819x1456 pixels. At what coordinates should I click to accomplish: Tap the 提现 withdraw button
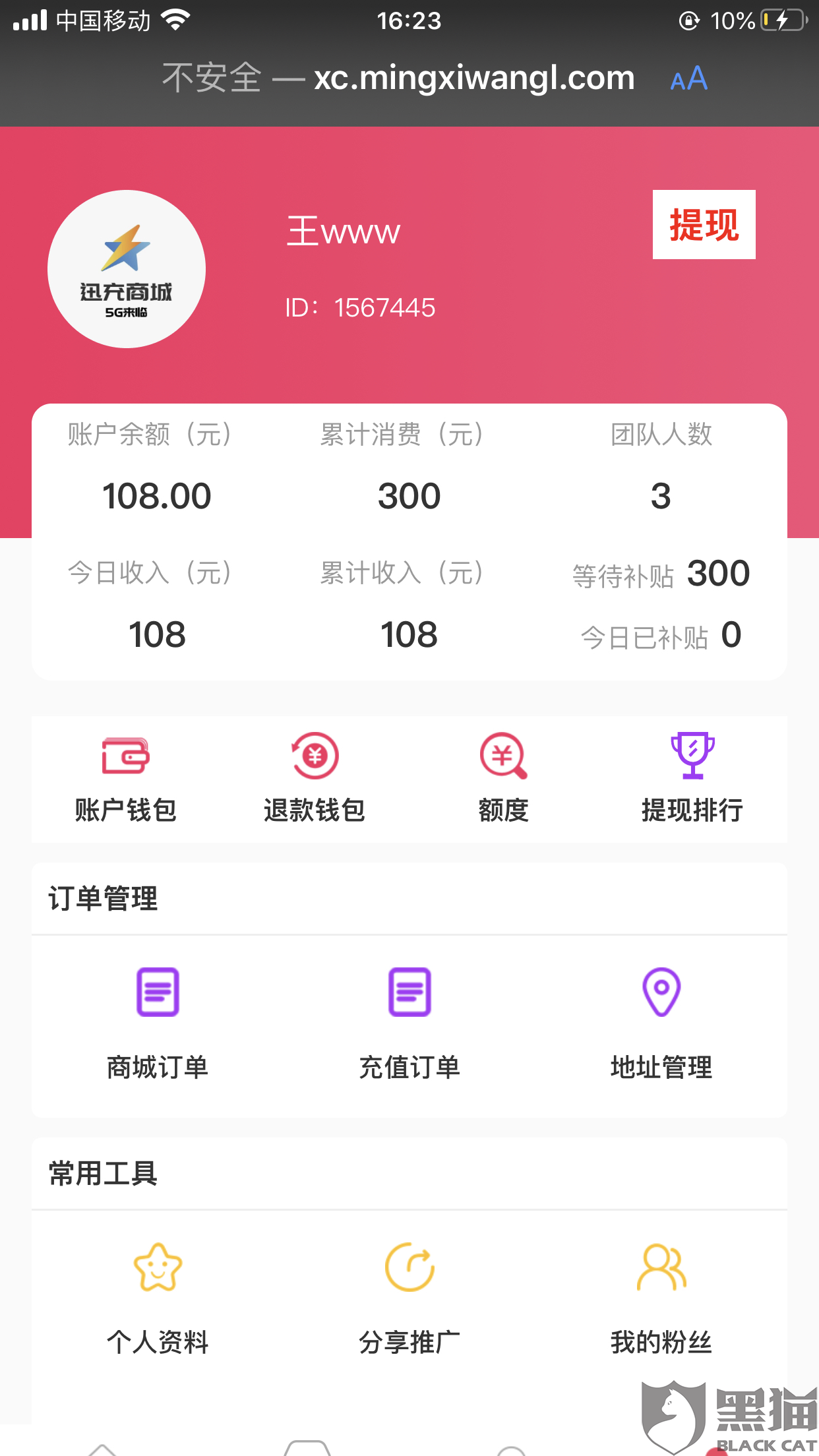coord(704,225)
